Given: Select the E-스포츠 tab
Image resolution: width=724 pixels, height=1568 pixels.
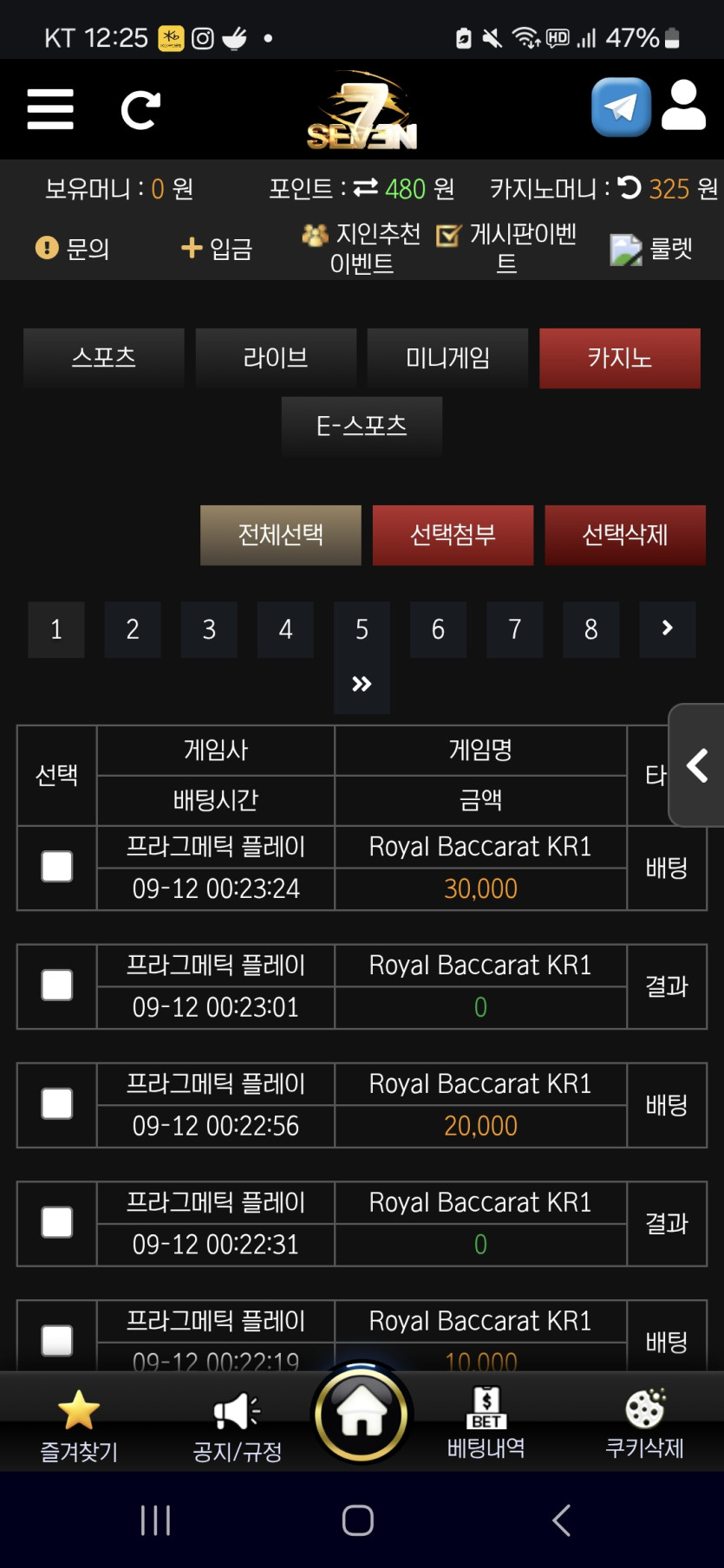Looking at the screenshot, I should (x=362, y=426).
